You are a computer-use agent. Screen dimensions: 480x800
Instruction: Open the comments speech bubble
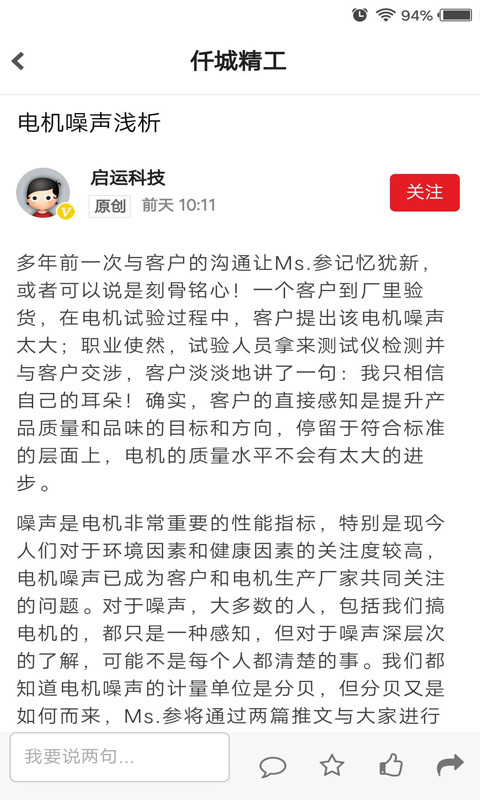tap(273, 766)
